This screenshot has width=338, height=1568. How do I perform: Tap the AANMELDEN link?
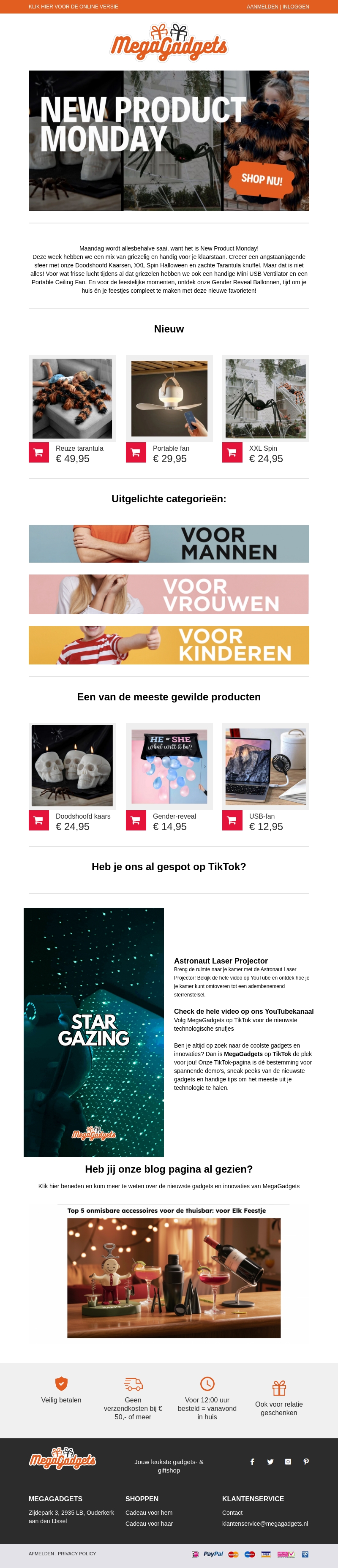(262, 7)
